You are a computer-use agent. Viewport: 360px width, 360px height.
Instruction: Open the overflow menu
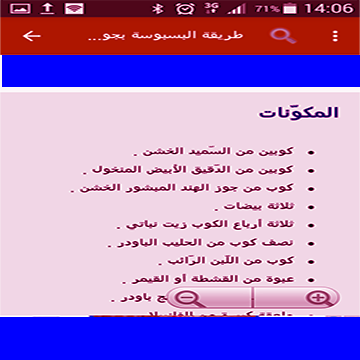pos(335,36)
